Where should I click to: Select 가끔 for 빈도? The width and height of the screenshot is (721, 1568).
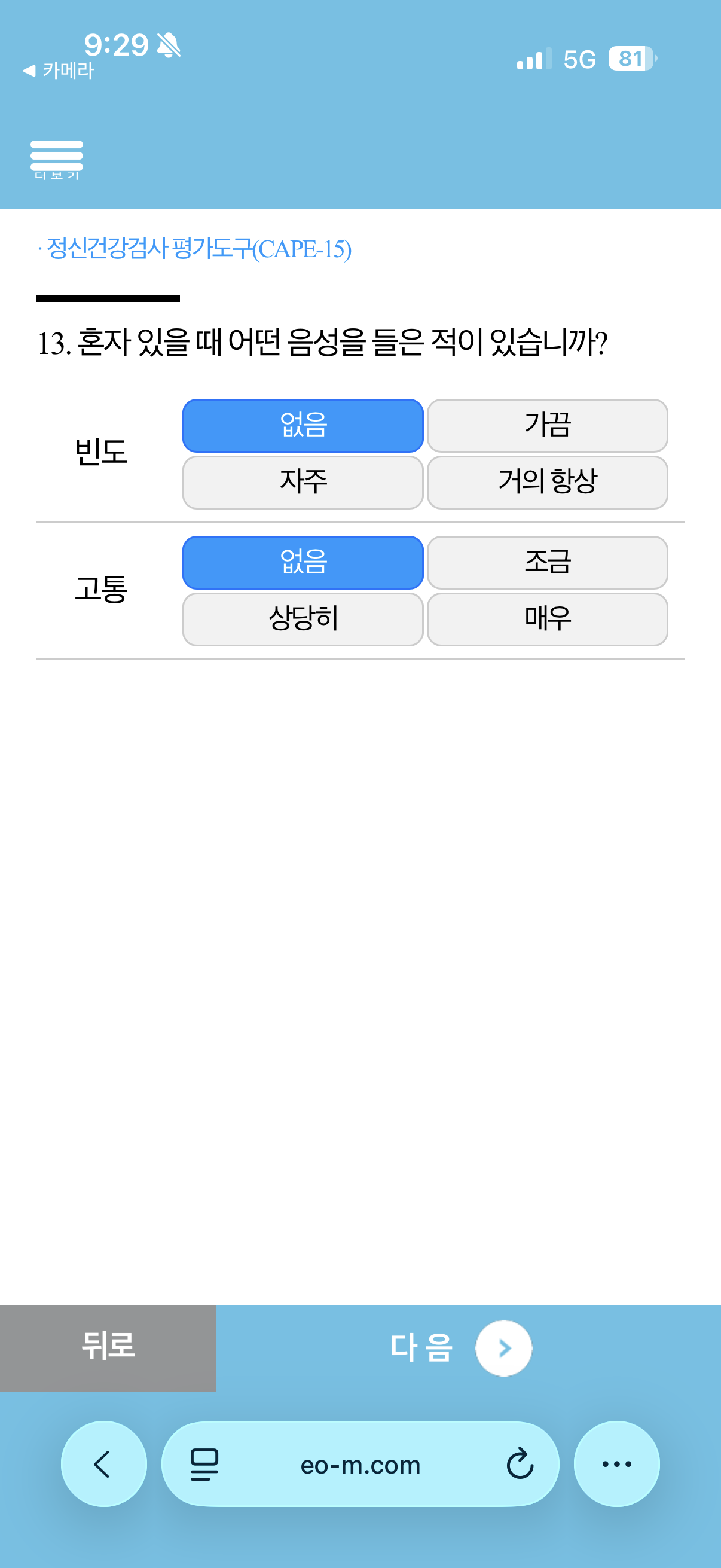click(547, 425)
